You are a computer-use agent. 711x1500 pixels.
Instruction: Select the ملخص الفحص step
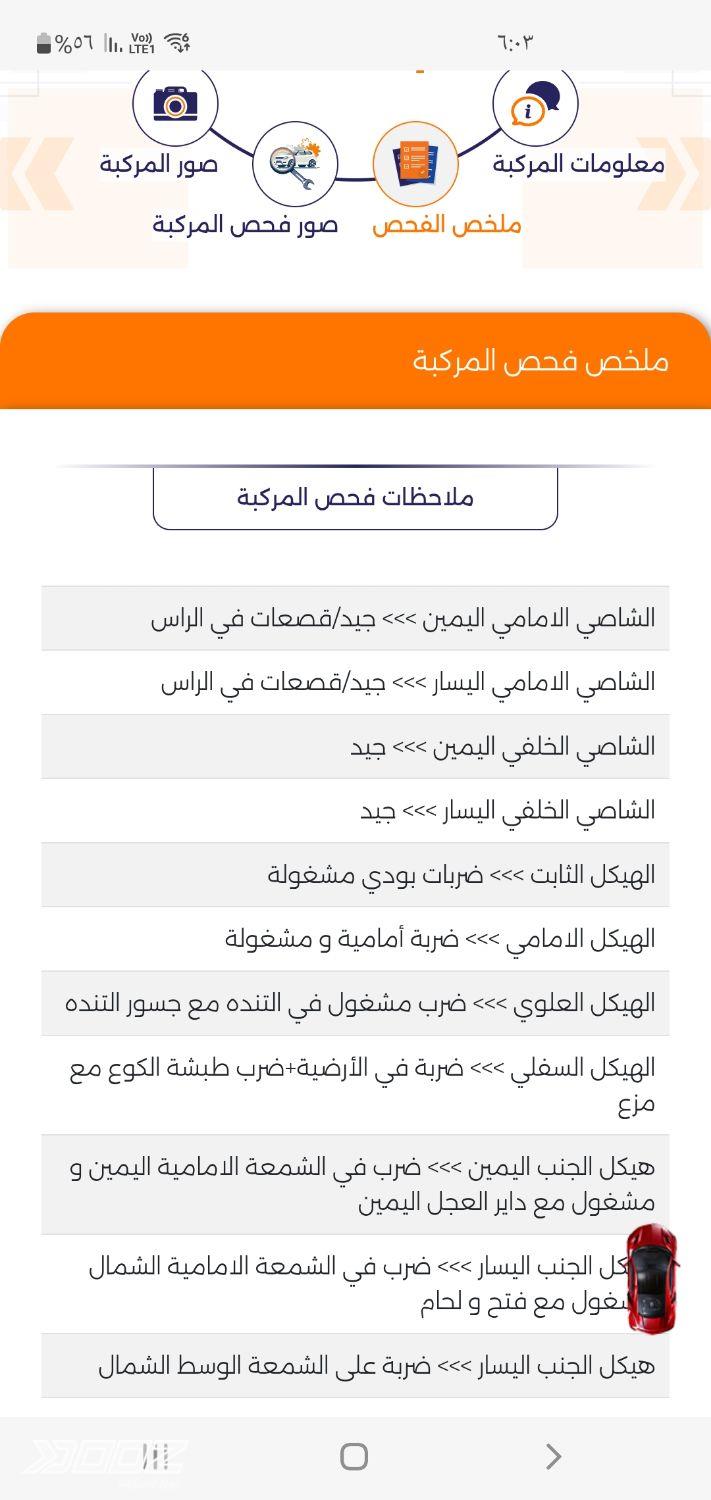tap(415, 165)
